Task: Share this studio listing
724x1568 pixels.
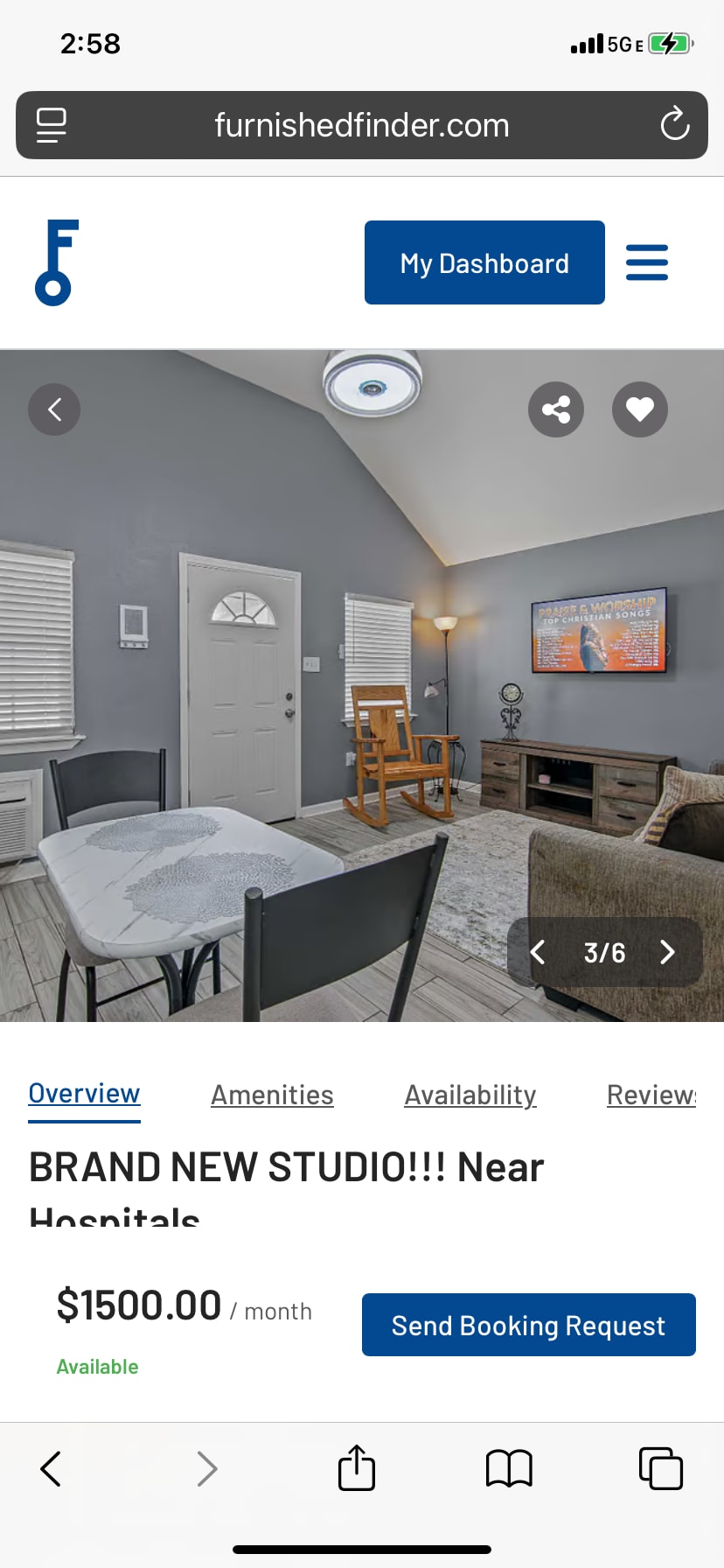Action: click(x=556, y=409)
